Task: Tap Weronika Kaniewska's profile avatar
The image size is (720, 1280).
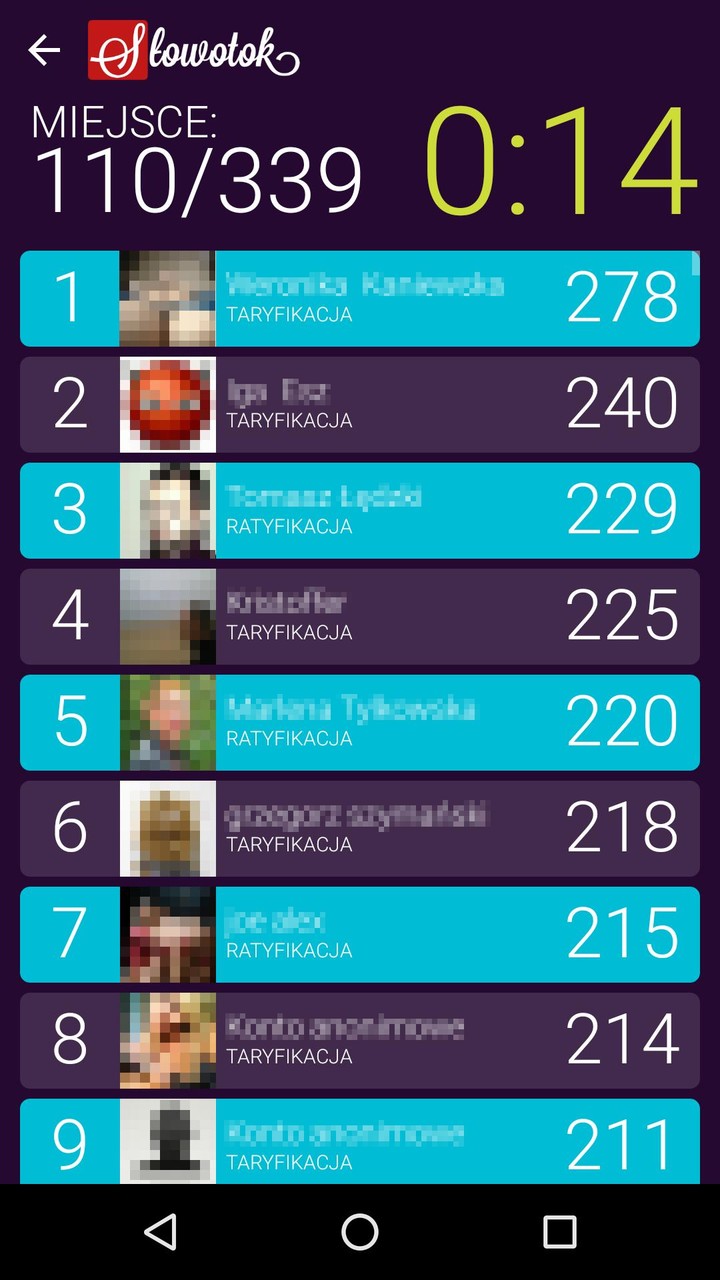Action: [167, 298]
